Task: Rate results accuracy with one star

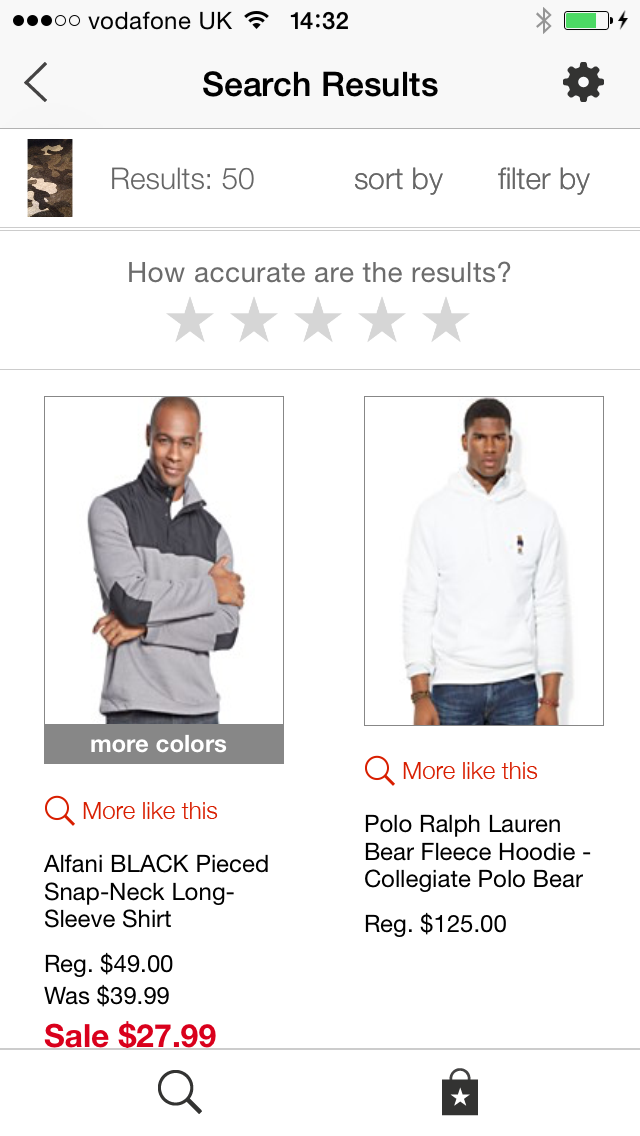Action: click(x=190, y=320)
